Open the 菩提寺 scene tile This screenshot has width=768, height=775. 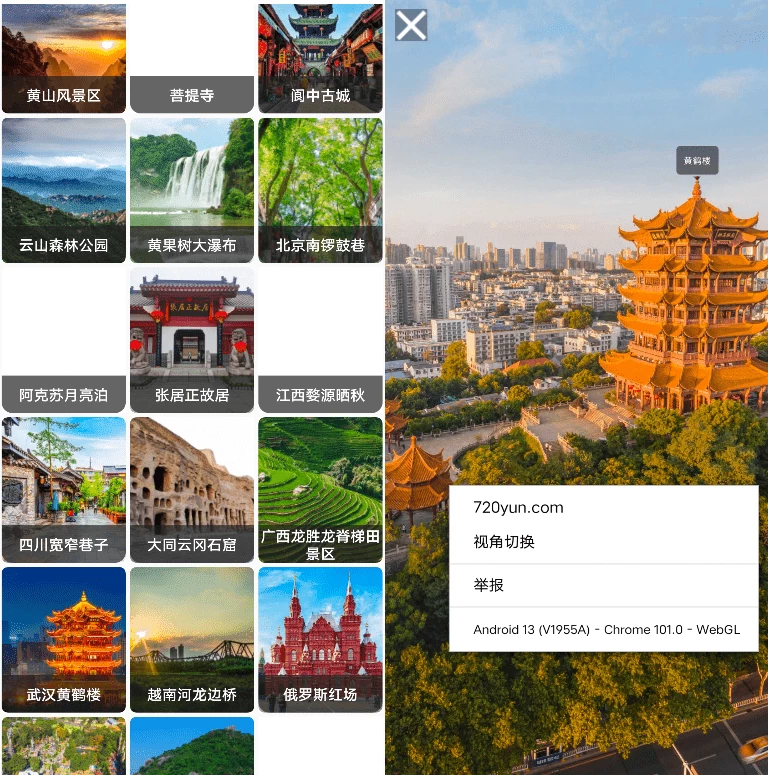point(192,58)
